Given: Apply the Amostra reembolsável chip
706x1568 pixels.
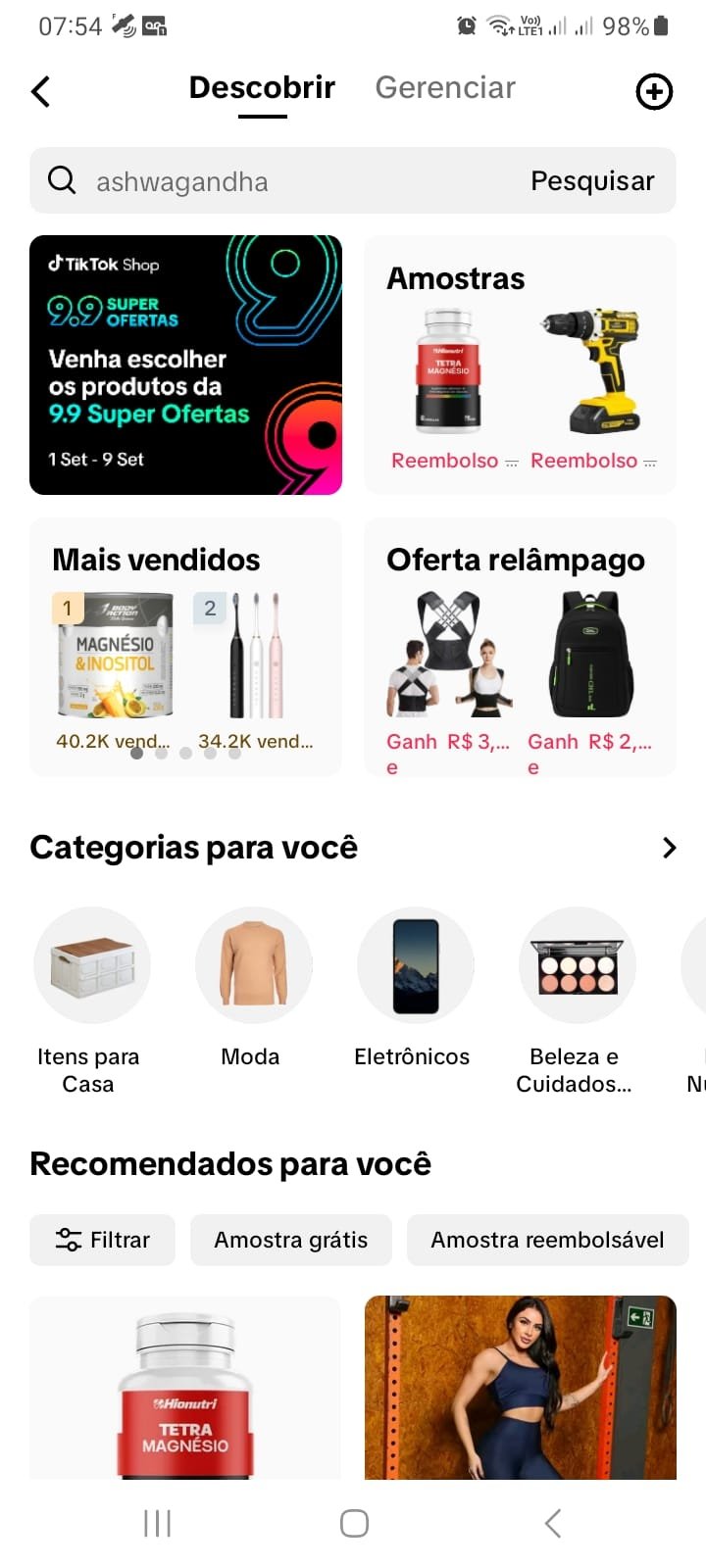Looking at the screenshot, I should pos(547,1240).
